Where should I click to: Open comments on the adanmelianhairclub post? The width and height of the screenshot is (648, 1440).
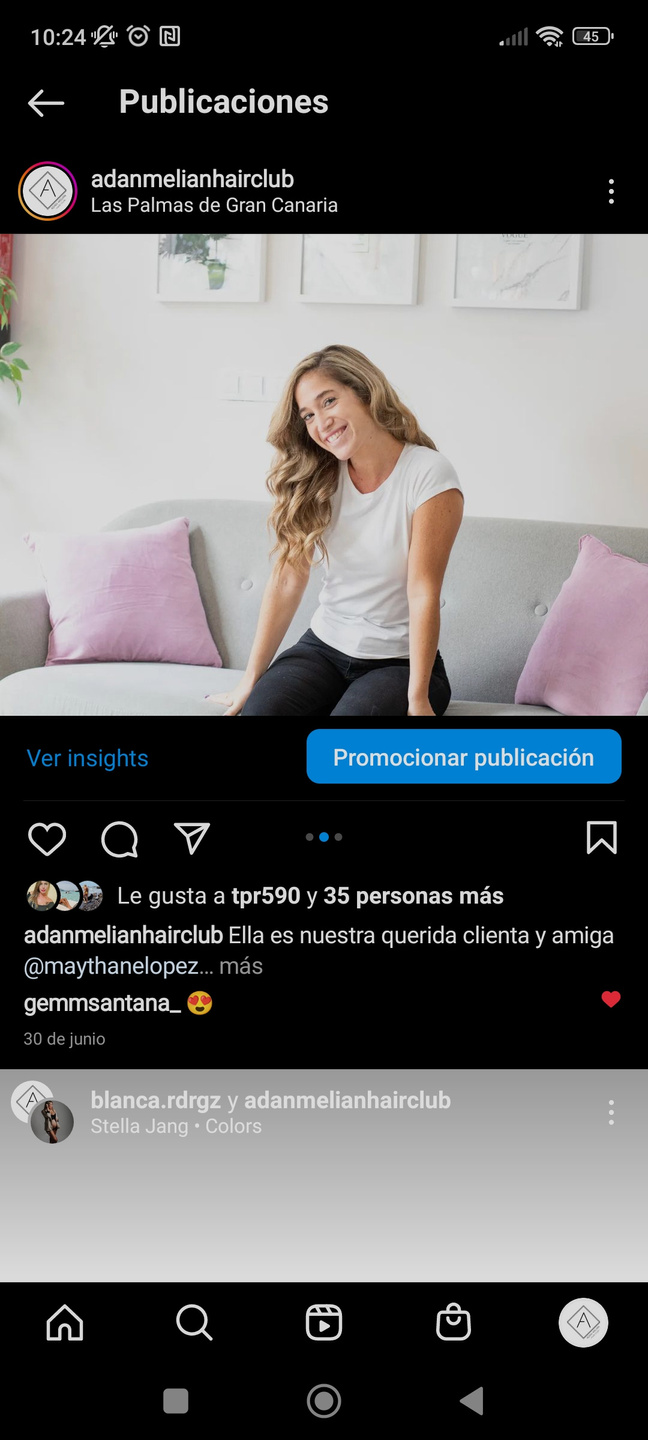[119, 839]
